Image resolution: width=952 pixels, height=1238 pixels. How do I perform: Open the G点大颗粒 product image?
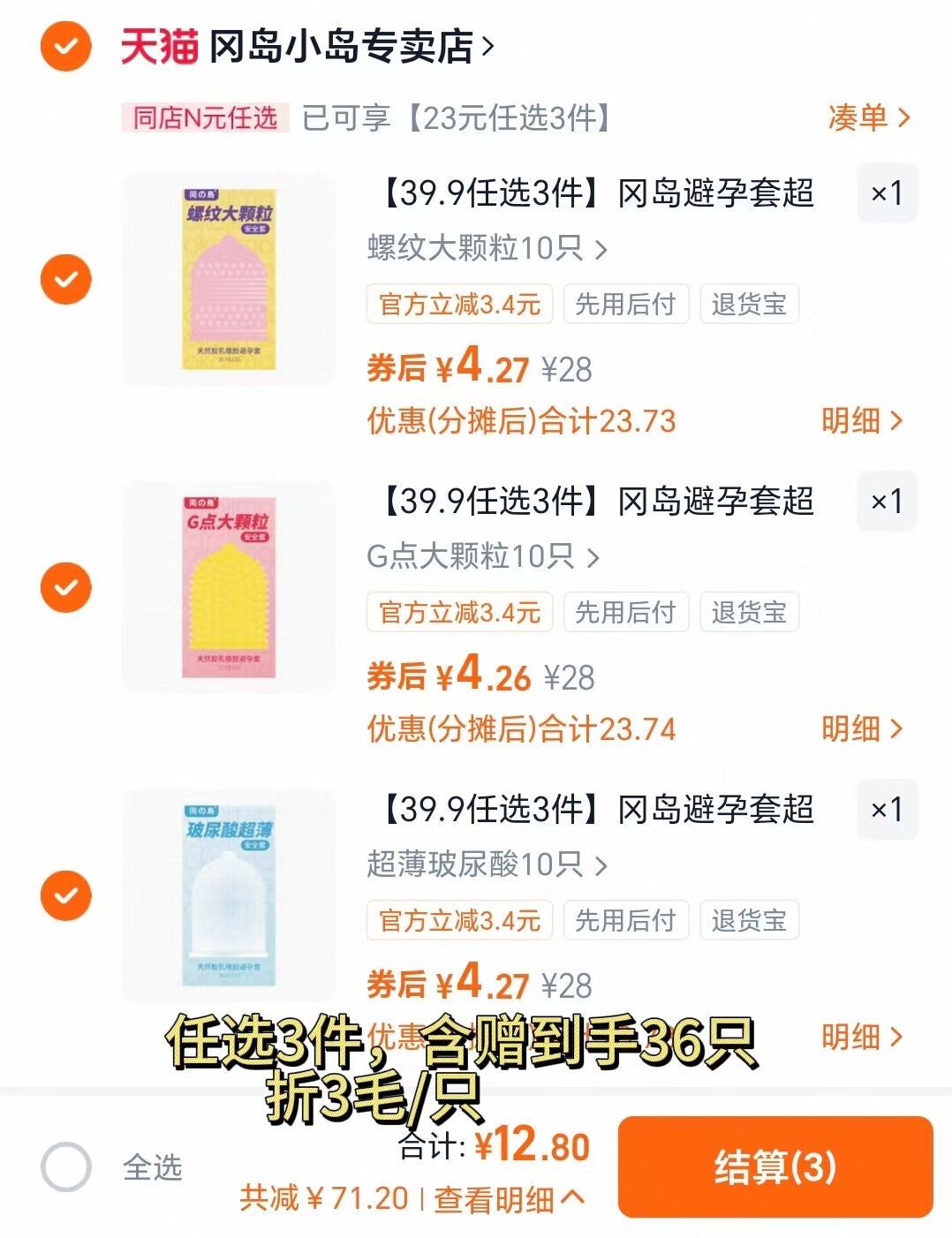point(229,587)
